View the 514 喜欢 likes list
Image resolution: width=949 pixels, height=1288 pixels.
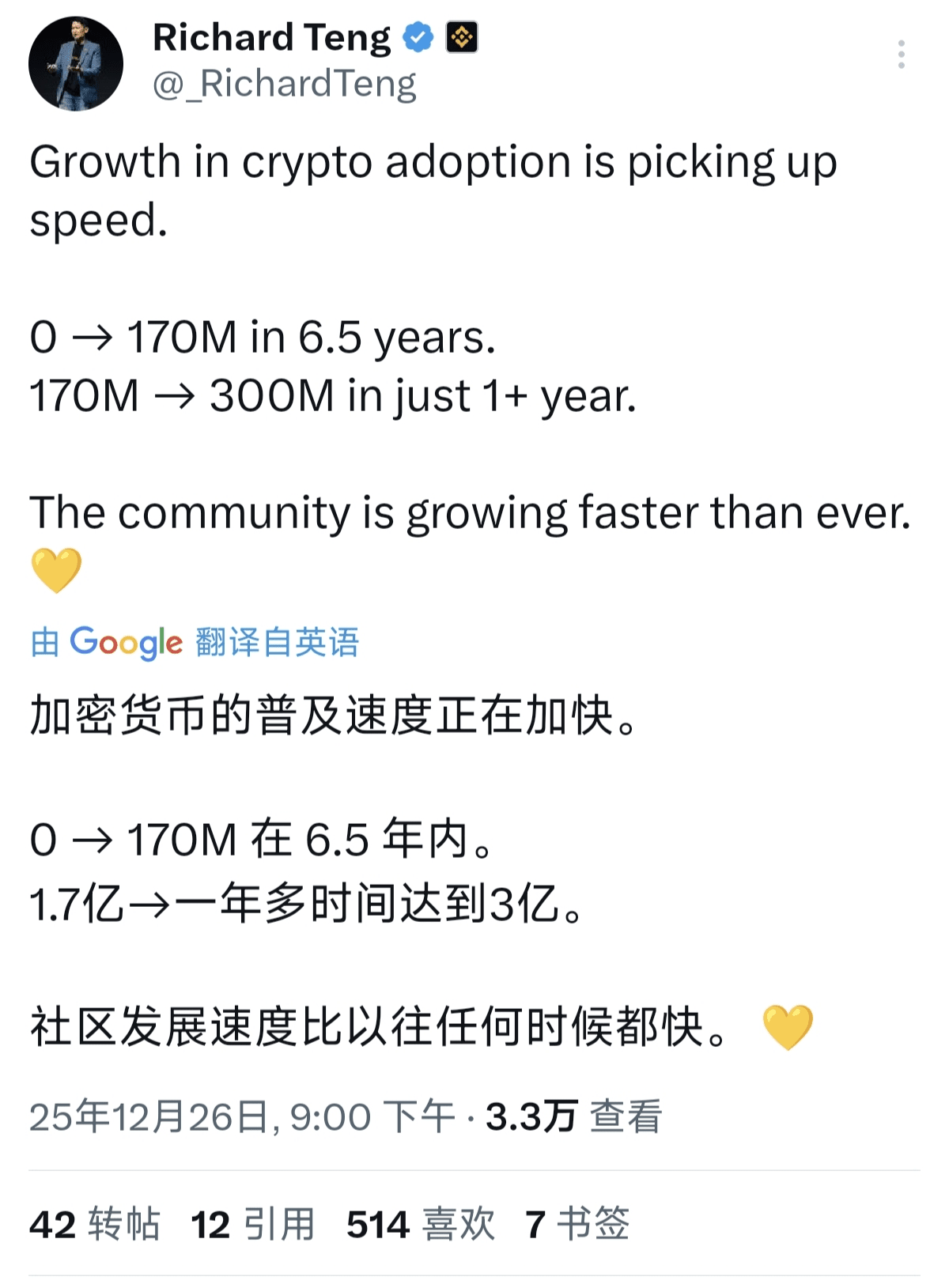point(421,1224)
